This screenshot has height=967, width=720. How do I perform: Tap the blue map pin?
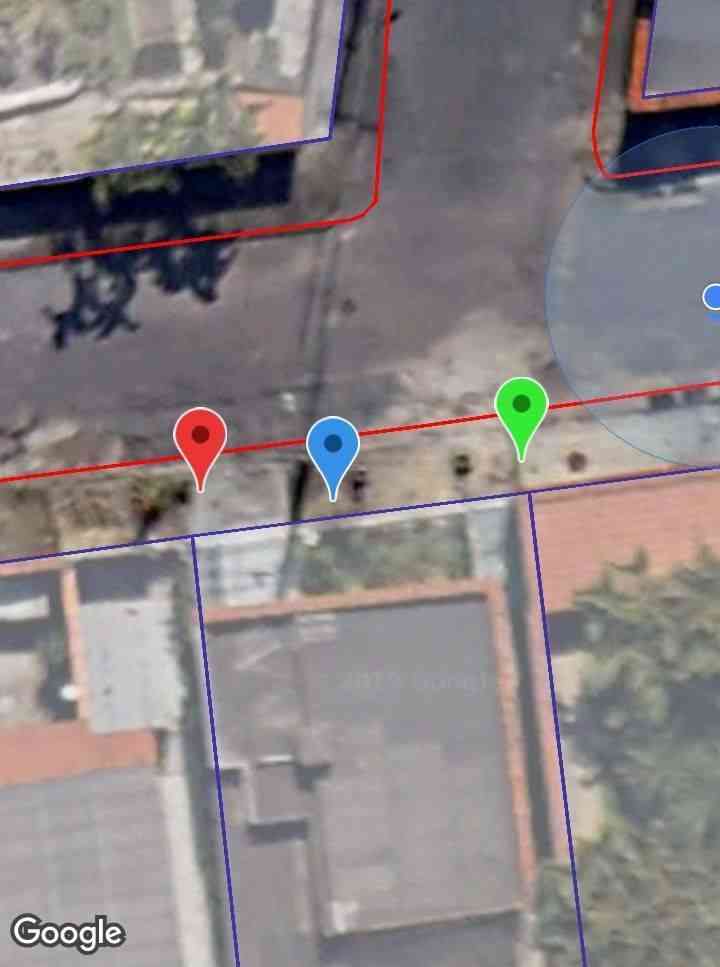(333, 449)
